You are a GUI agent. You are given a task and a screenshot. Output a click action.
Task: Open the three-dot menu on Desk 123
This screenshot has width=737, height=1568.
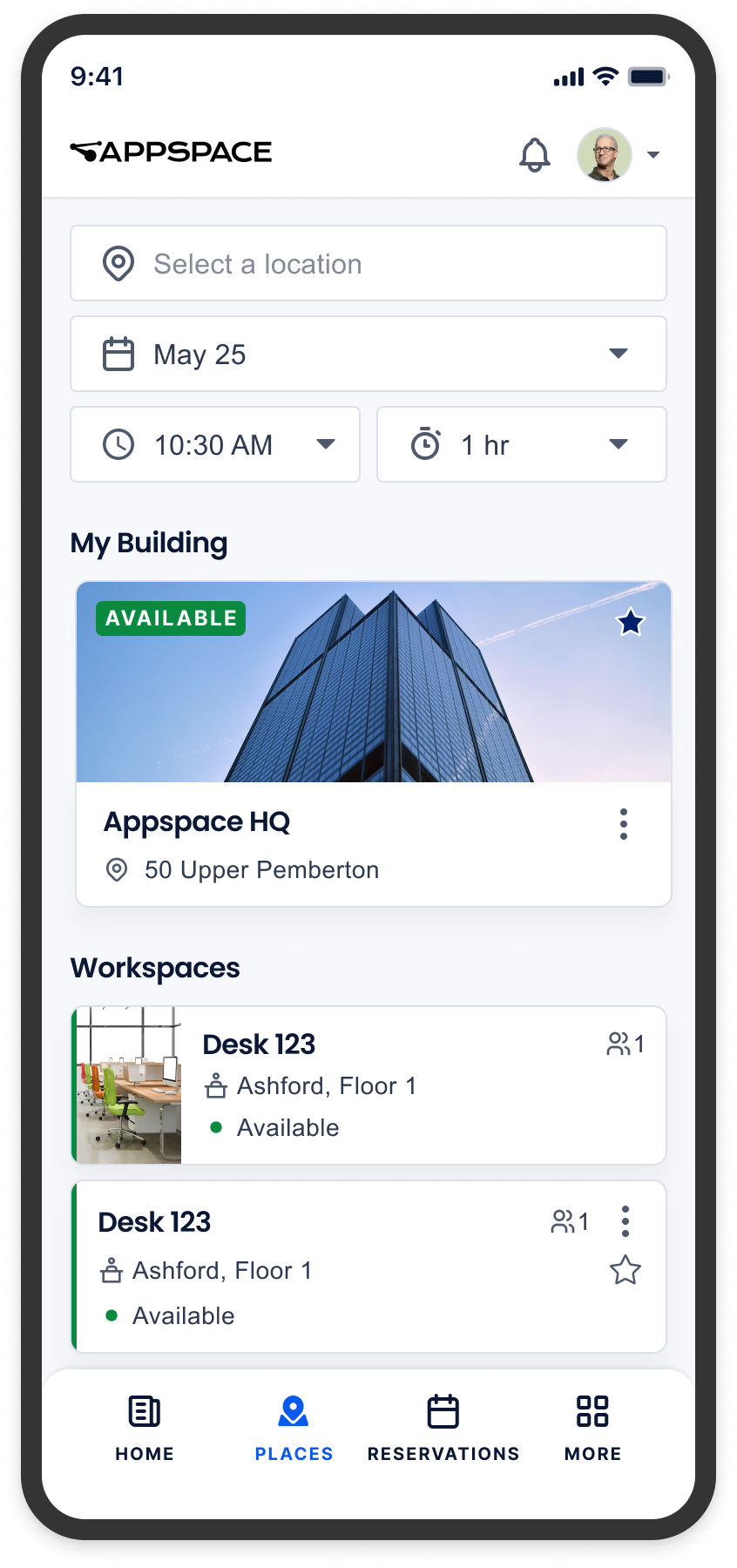(625, 1221)
